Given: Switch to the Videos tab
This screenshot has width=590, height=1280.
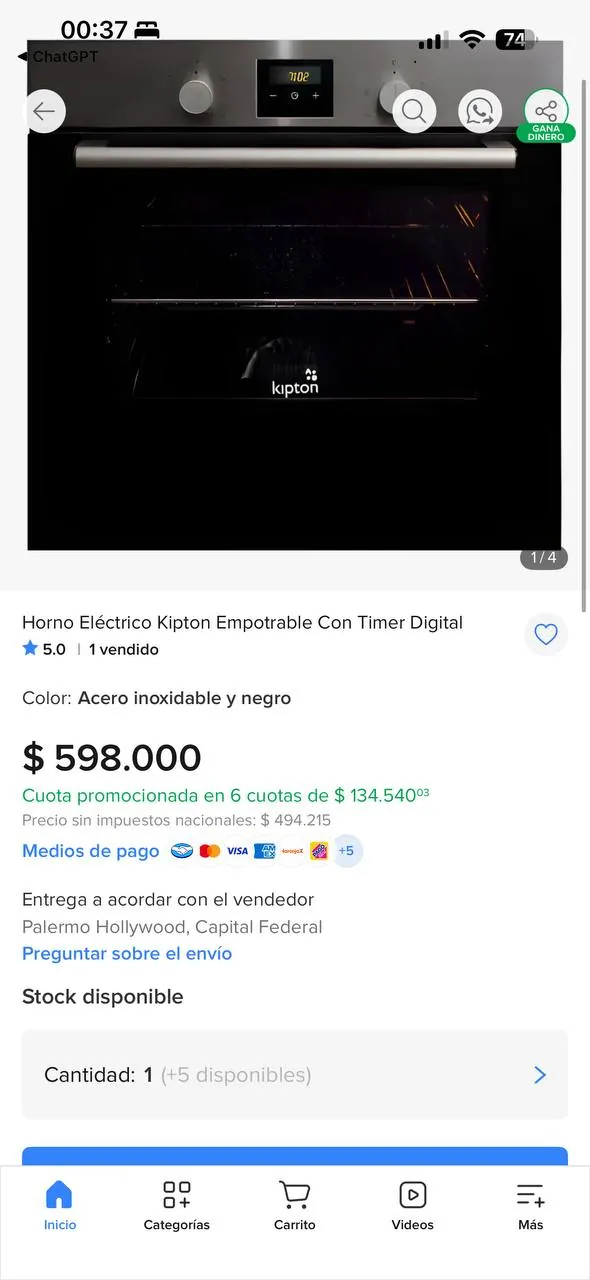Looking at the screenshot, I should pos(412,1205).
